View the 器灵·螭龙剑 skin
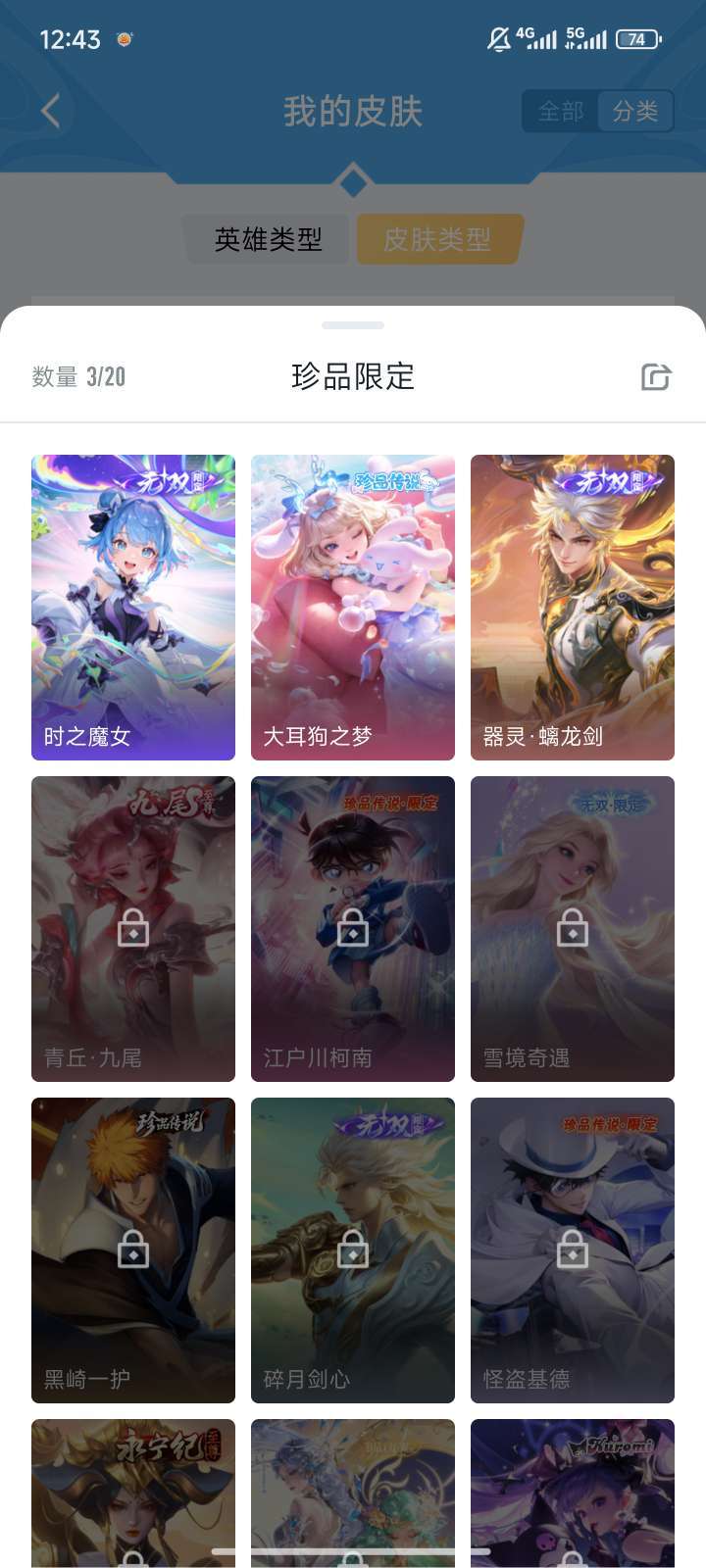 pyautogui.click(x=573, y=608)
